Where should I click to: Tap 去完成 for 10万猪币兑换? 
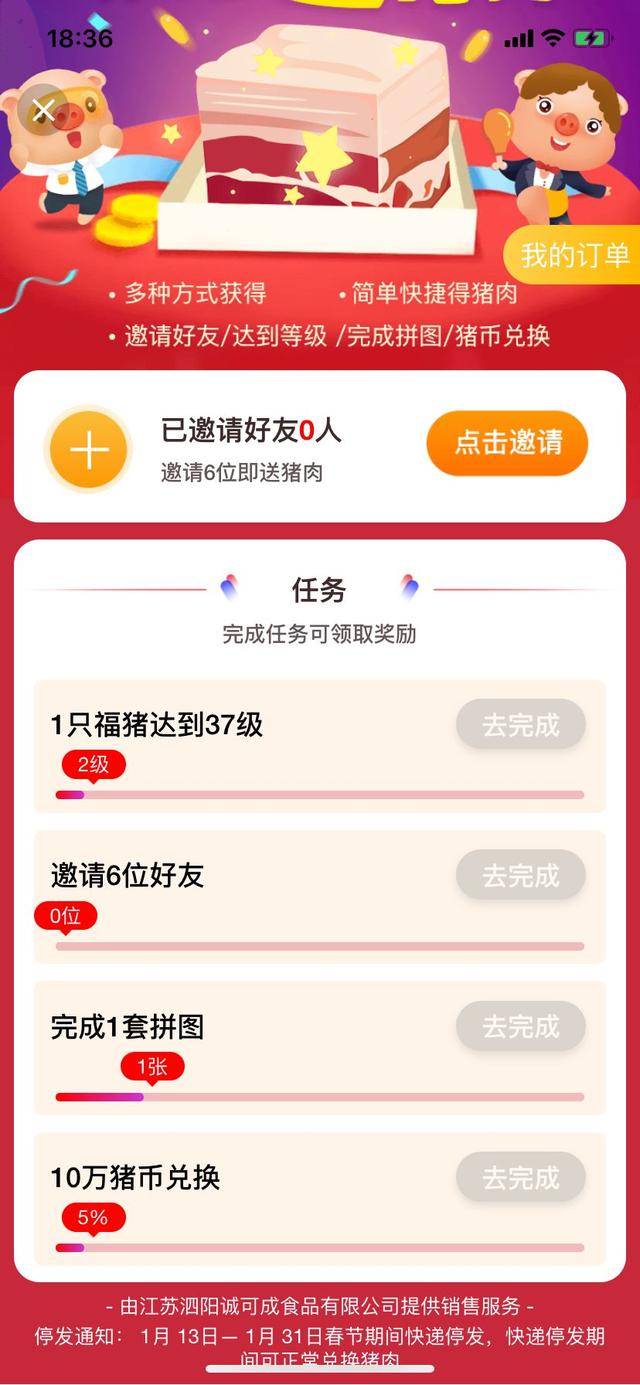(520, 1178)
